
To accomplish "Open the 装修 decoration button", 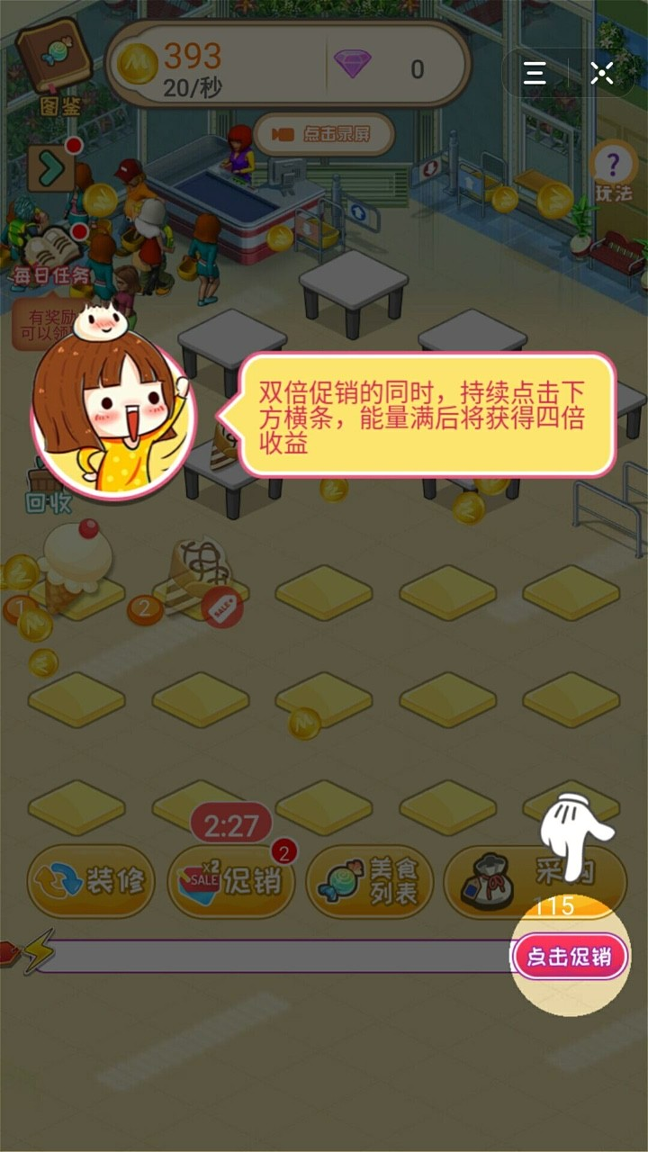I will [x=91, y=881].
